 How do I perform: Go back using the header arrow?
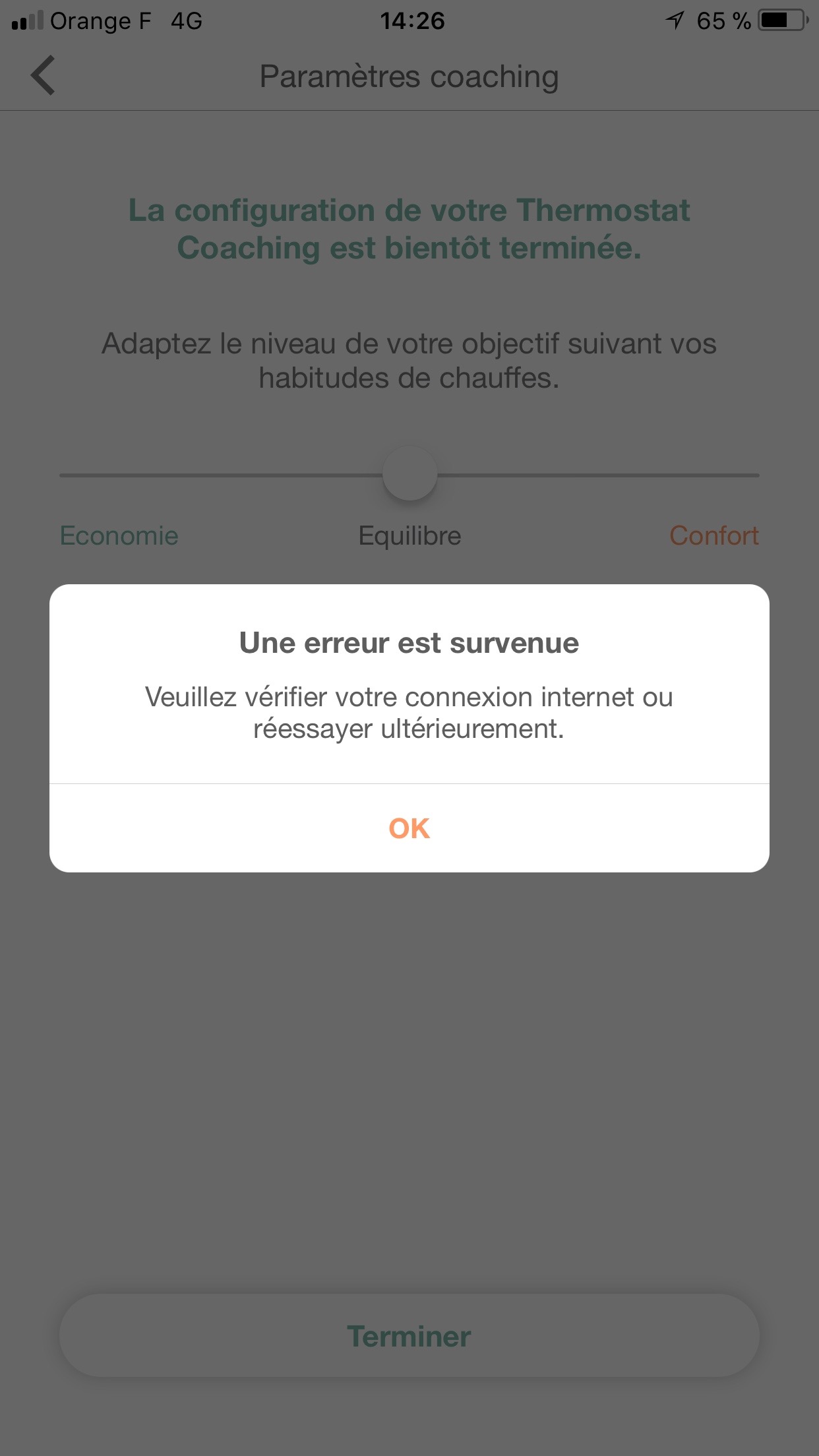[x=43, y=76]
